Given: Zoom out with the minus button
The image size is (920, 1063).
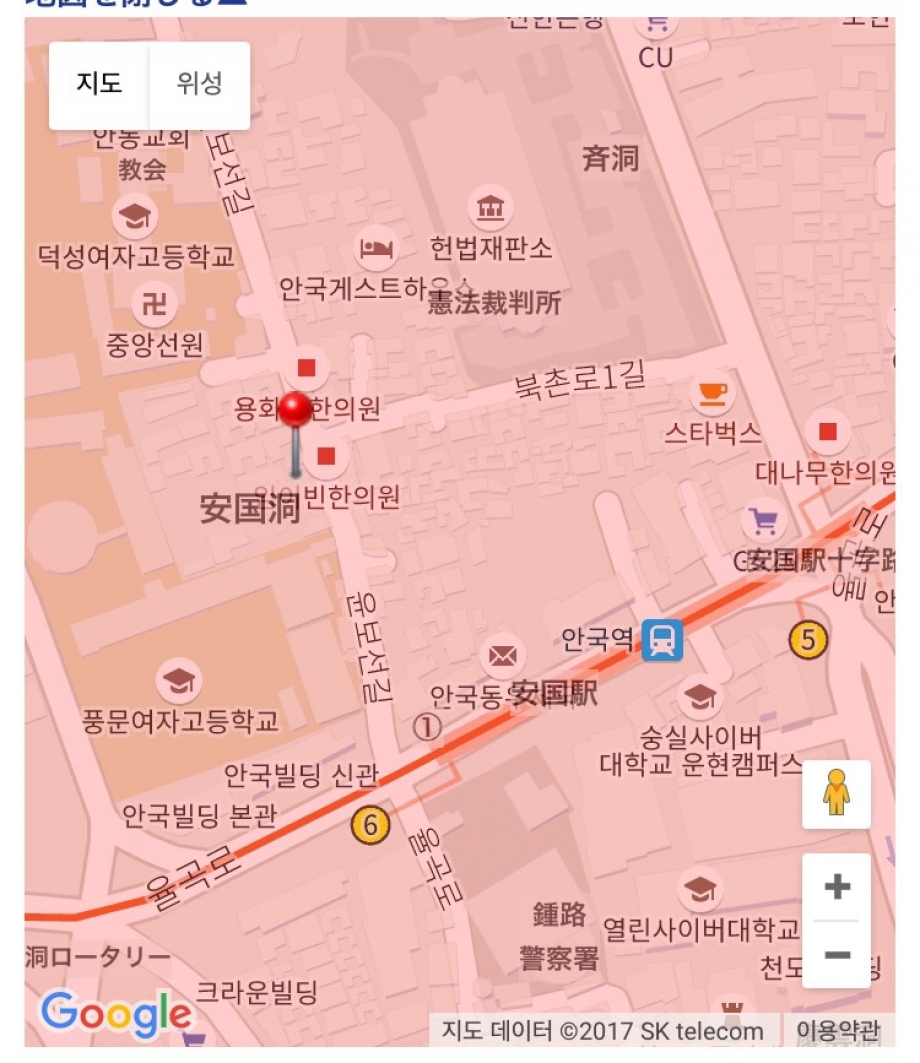Looking at the screenshot, I should (836, 954).
